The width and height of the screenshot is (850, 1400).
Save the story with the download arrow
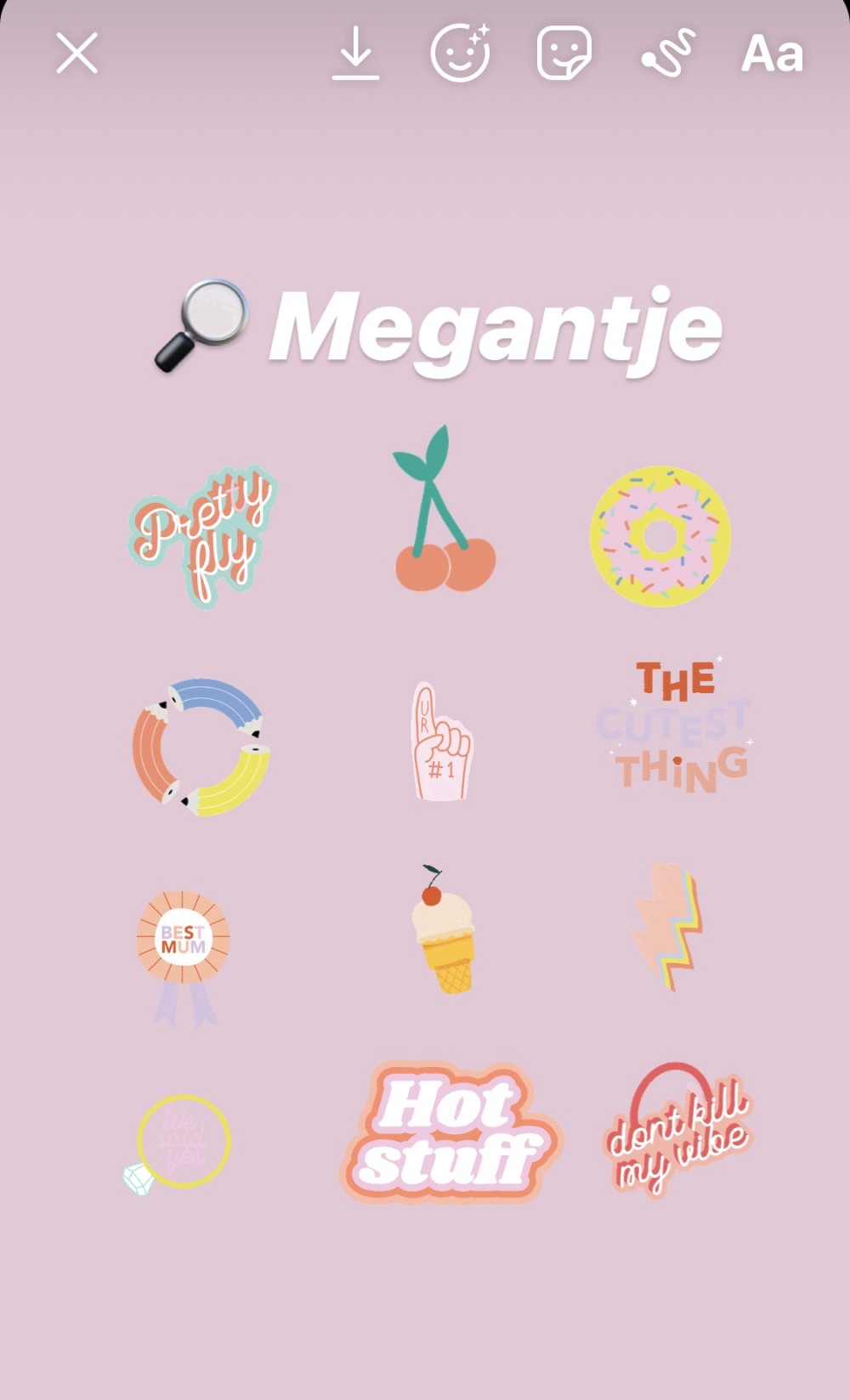point(355,54)
